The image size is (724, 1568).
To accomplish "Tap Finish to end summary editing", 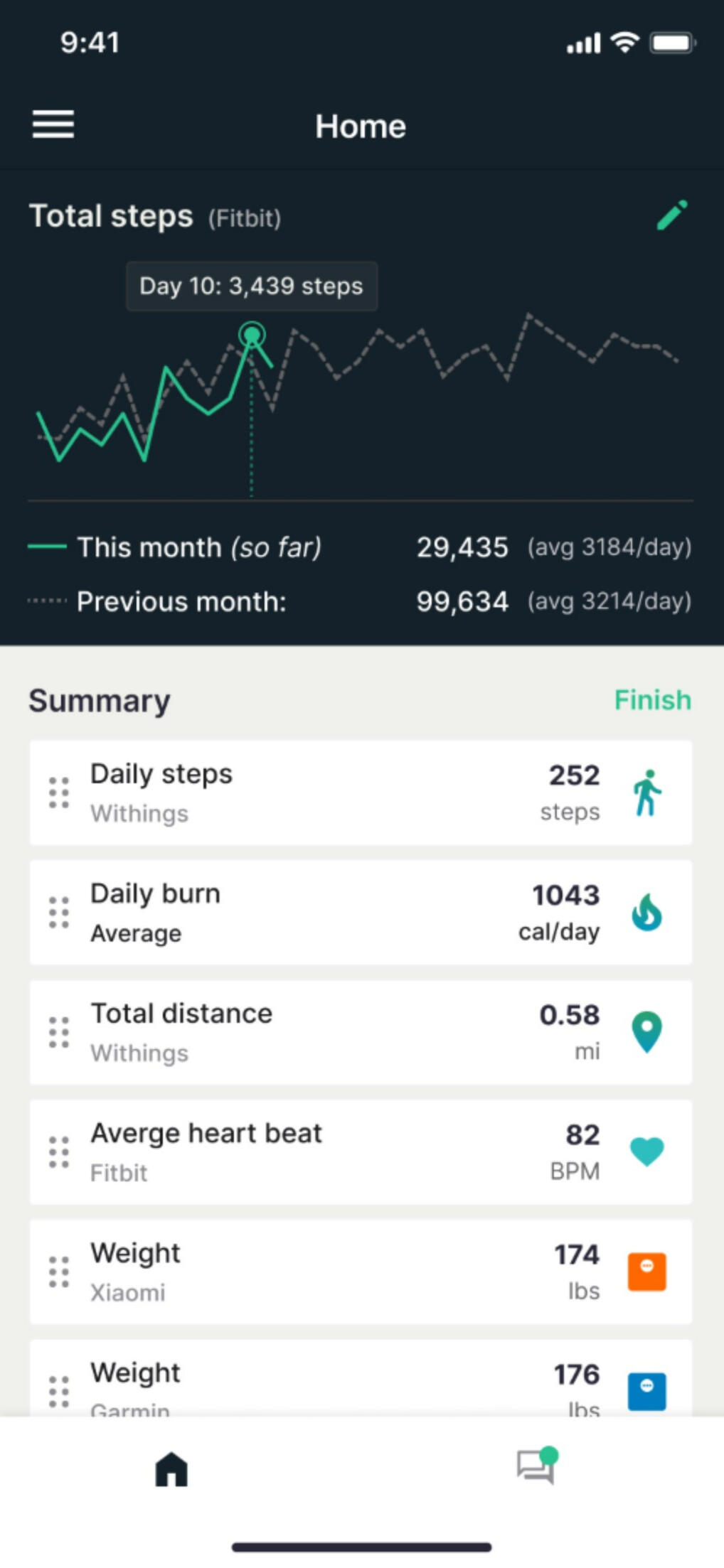I will 652,700.
